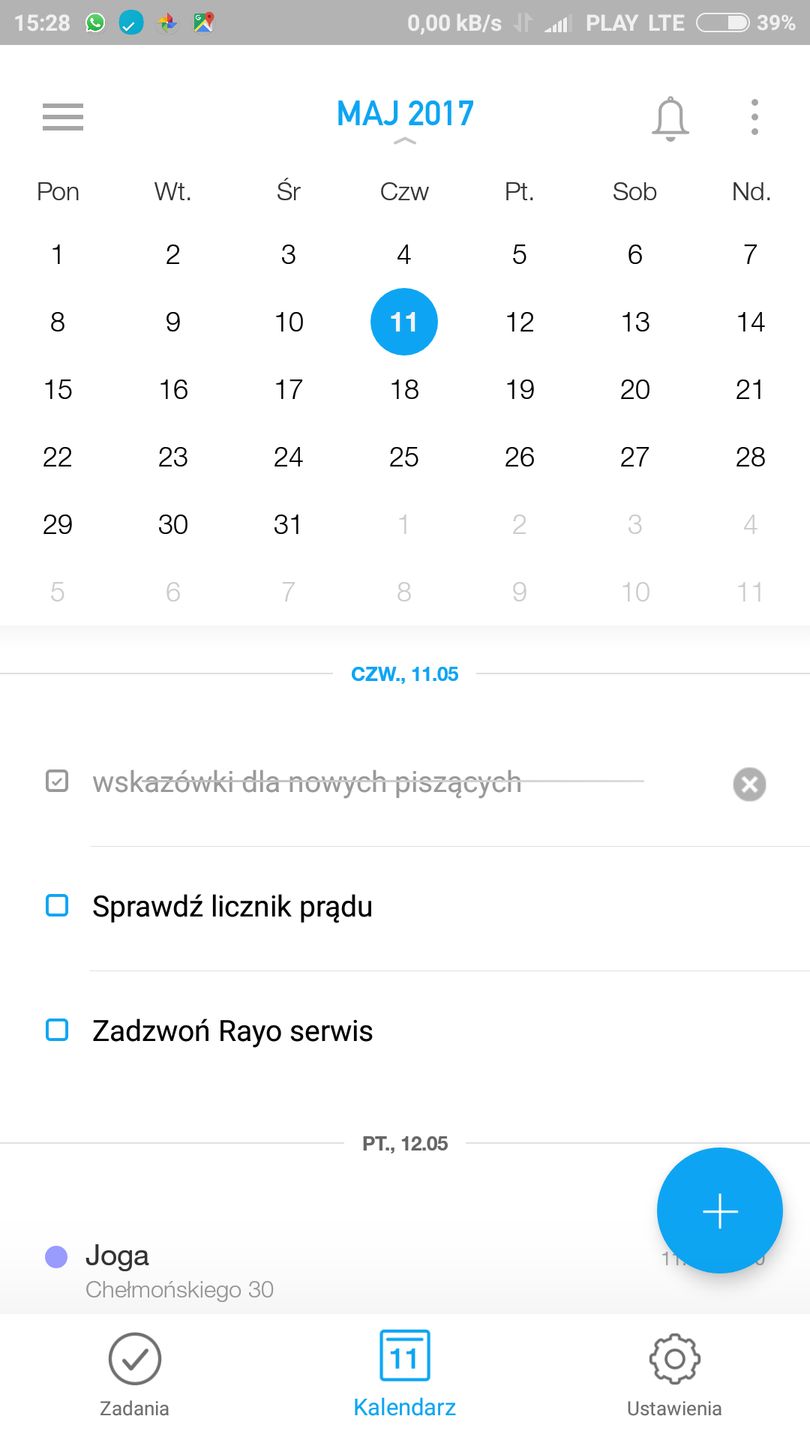
Task: Delete the crossed-out task with the X button
Action: click(x=749, y=783)
